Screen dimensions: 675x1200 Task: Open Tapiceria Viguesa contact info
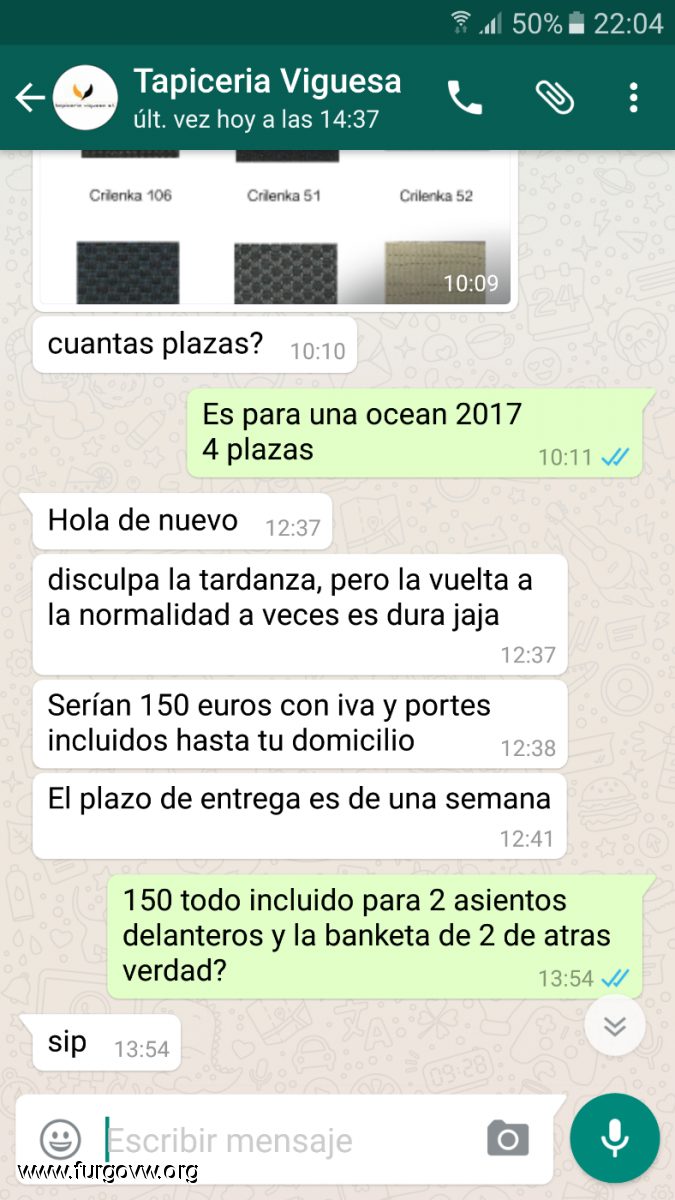click(x=267, y=98)
